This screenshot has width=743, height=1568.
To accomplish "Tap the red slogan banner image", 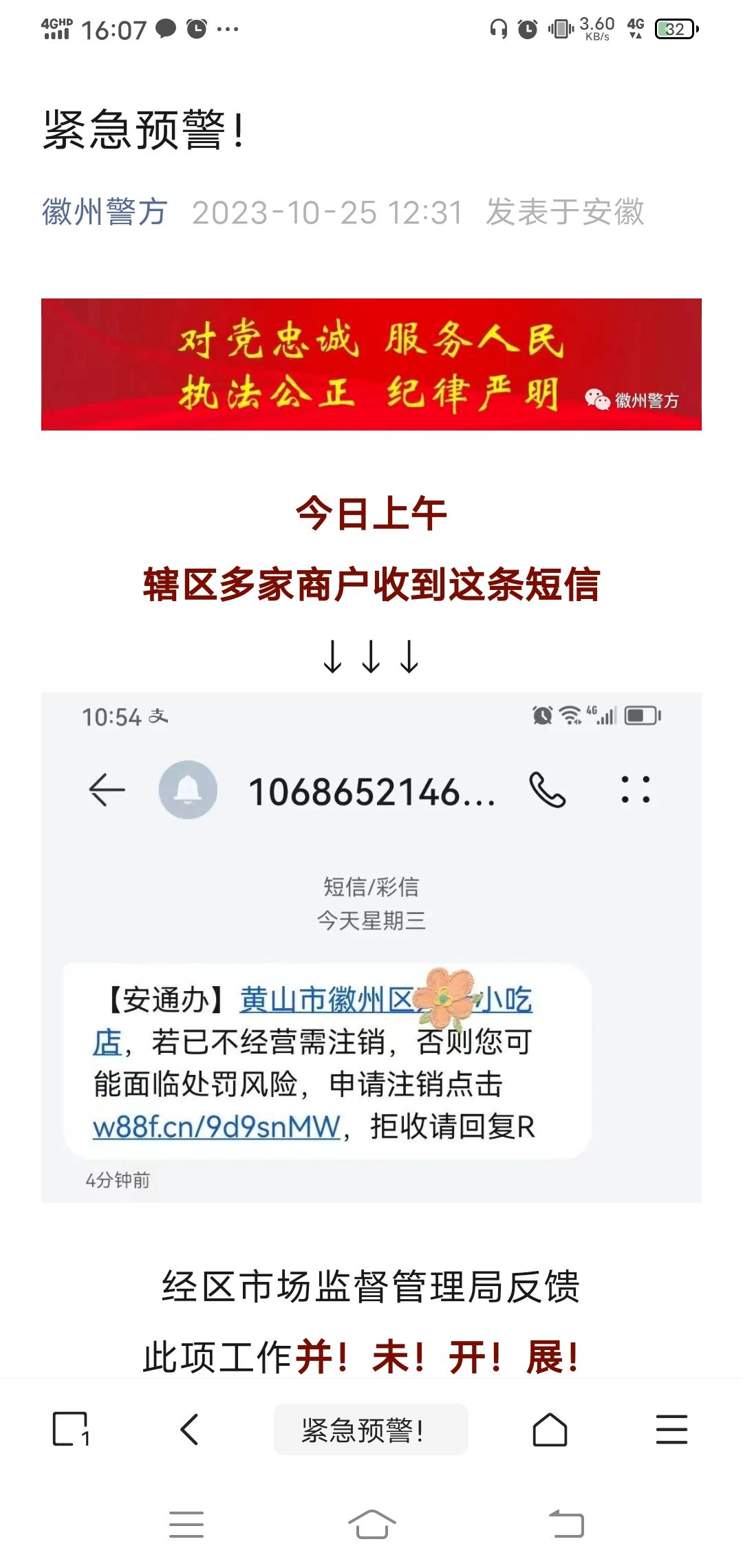I will [371, 364].
